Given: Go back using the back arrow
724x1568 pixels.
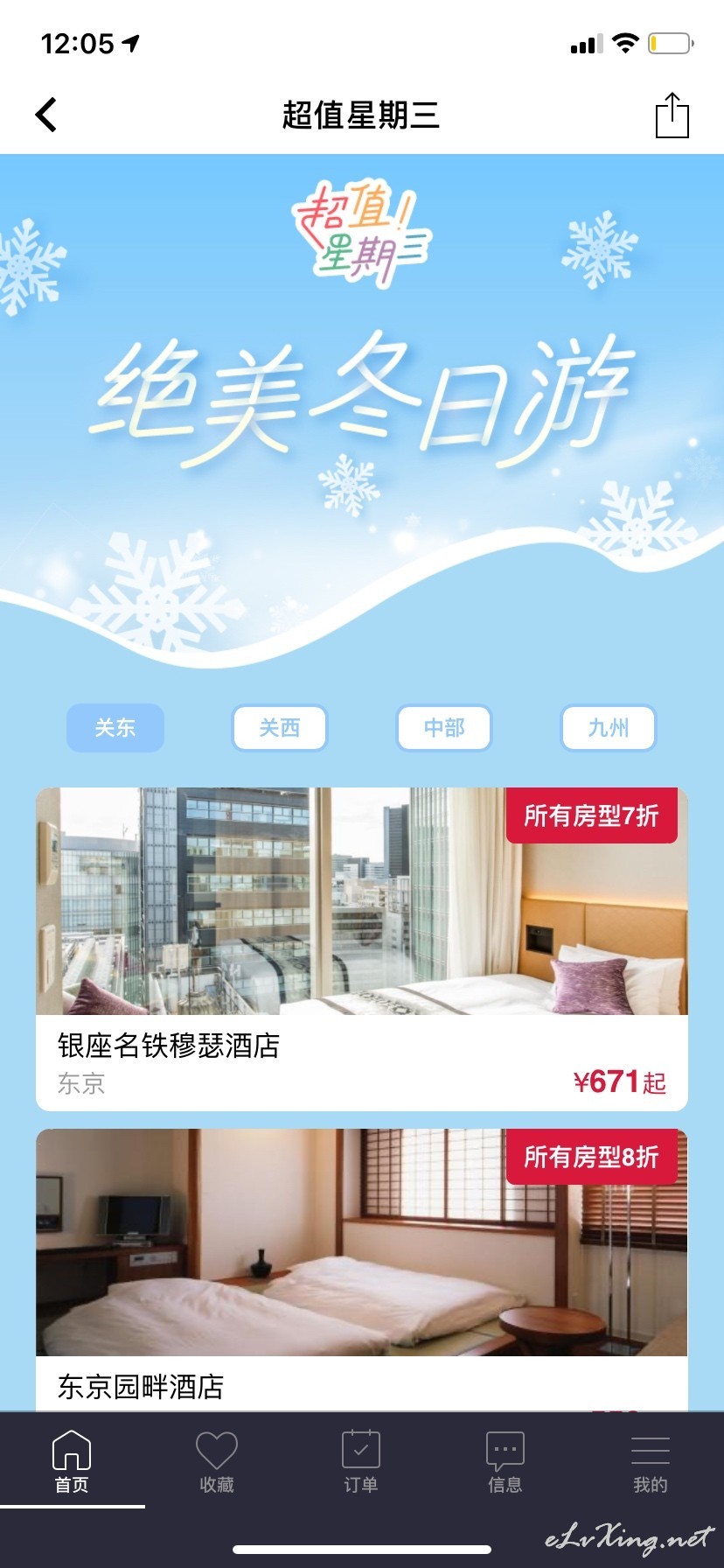Looking at the screenshot, I should click(46, 115).
